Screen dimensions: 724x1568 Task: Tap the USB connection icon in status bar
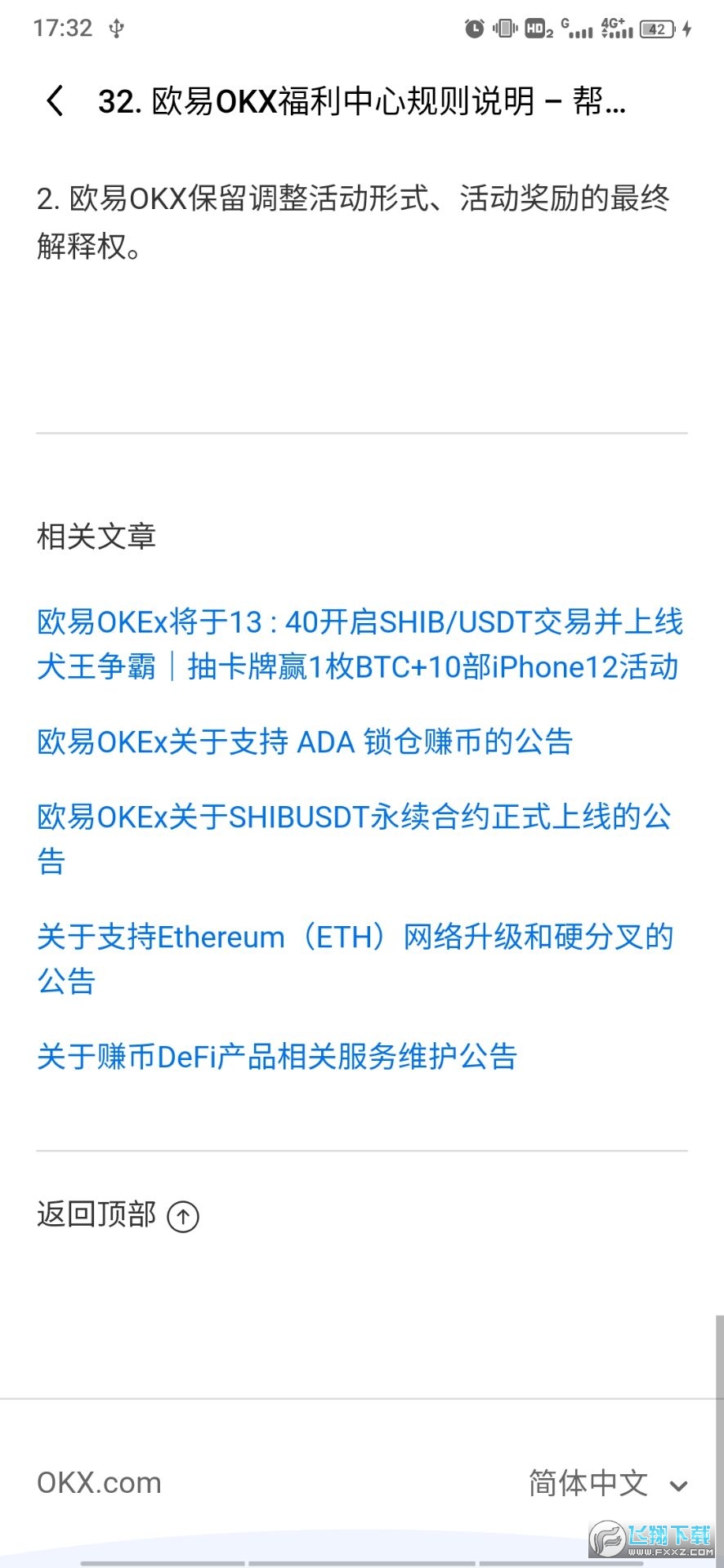(117, 27)
